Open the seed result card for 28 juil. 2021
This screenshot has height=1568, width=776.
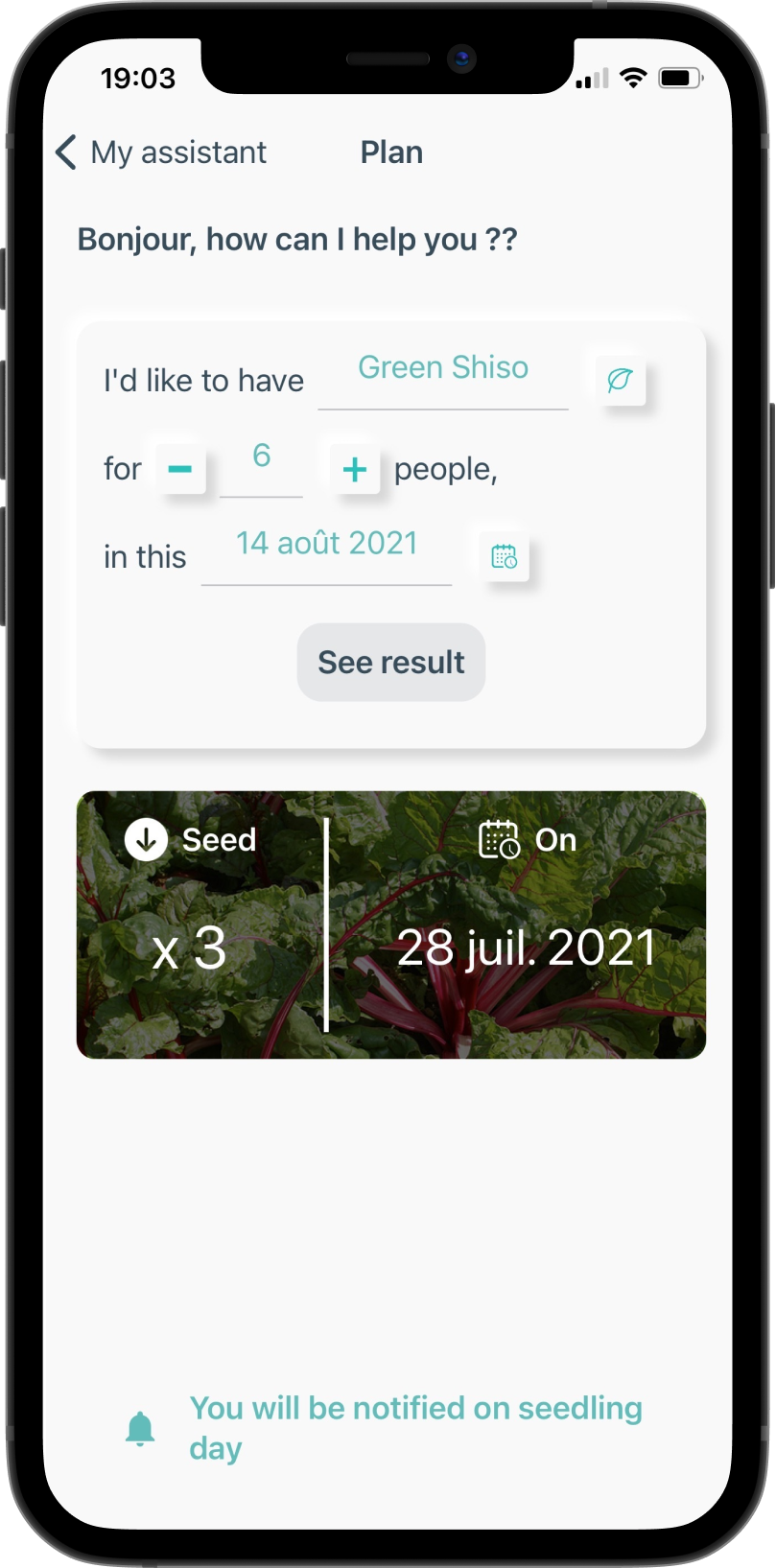(391, 924)
